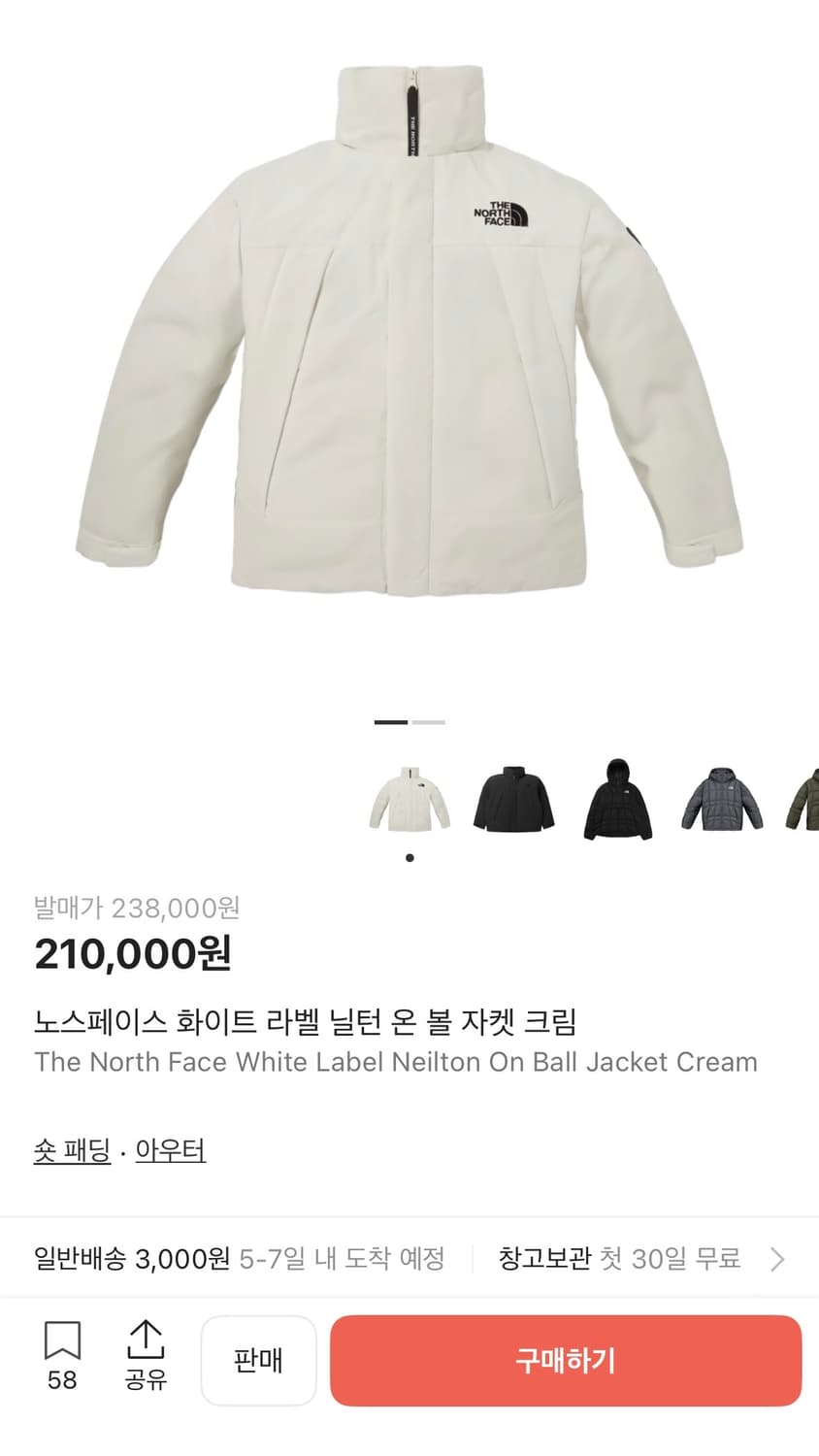Open the 아우터 category link
The height and width of the screenshot is (1456, 819).
(x=170, y=1150)
